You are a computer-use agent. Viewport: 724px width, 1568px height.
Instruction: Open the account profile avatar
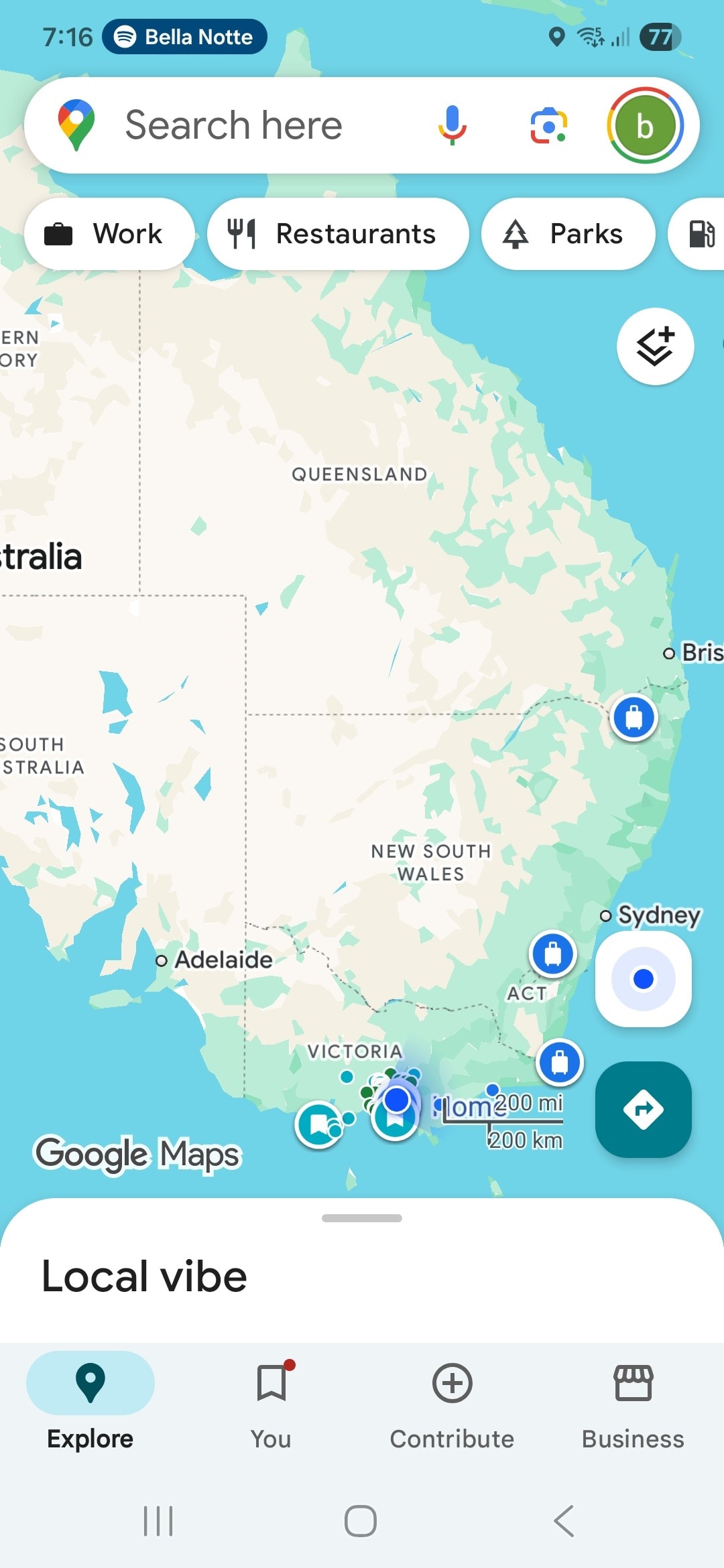pos(644,125)
